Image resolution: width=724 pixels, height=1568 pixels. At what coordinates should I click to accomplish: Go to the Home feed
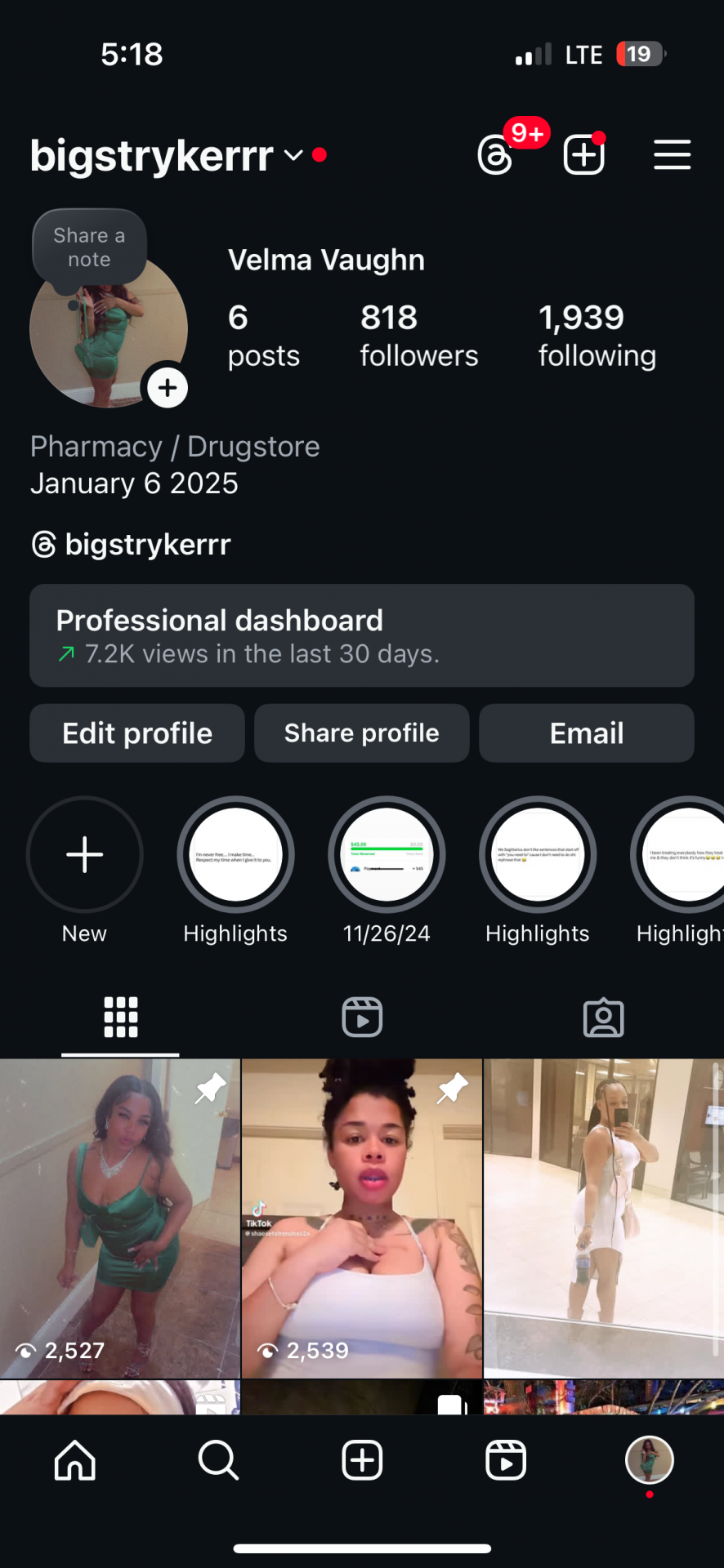(x=75, y=1460)
